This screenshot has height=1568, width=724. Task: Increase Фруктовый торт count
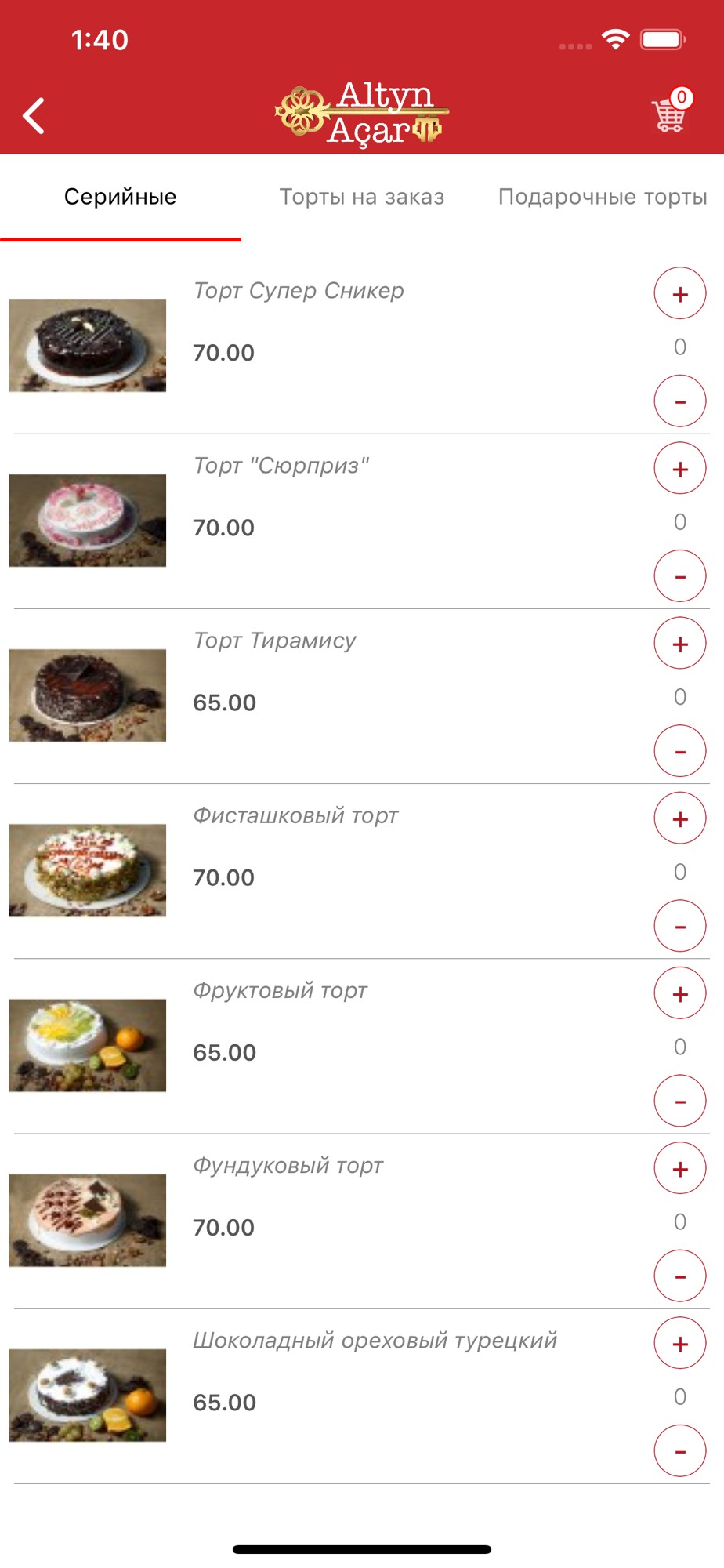(680, 993)
